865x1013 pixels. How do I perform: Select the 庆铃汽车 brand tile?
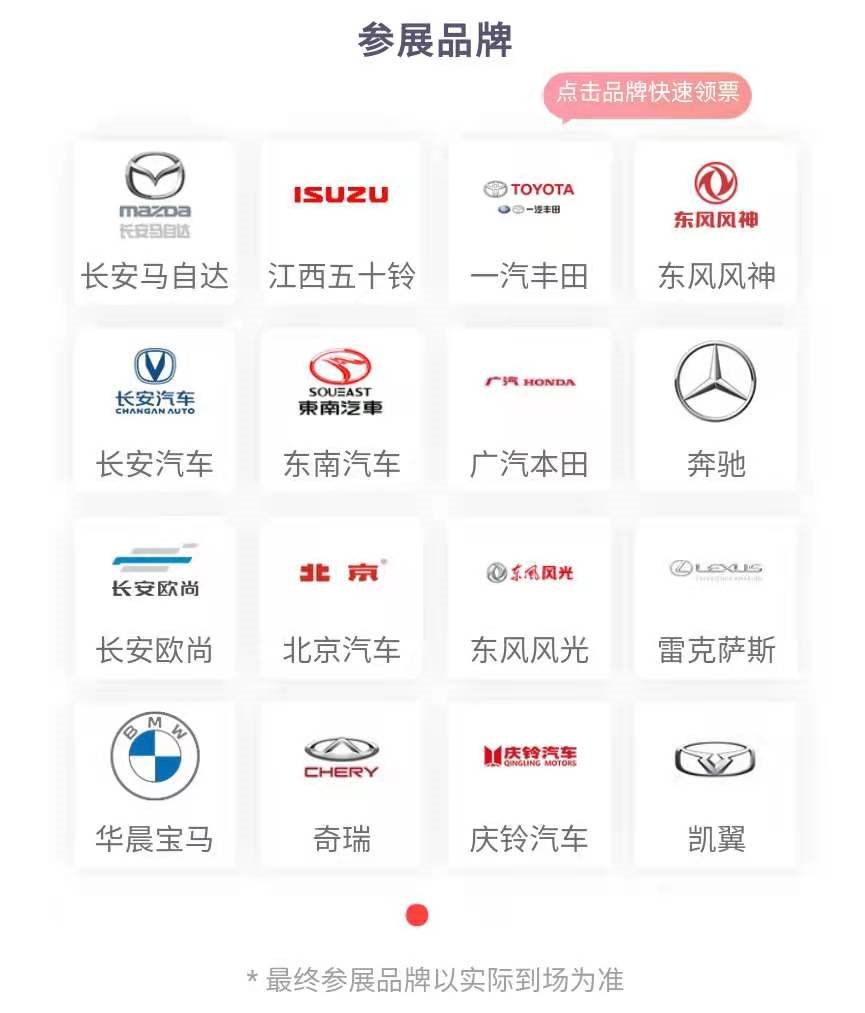point(529,785)
